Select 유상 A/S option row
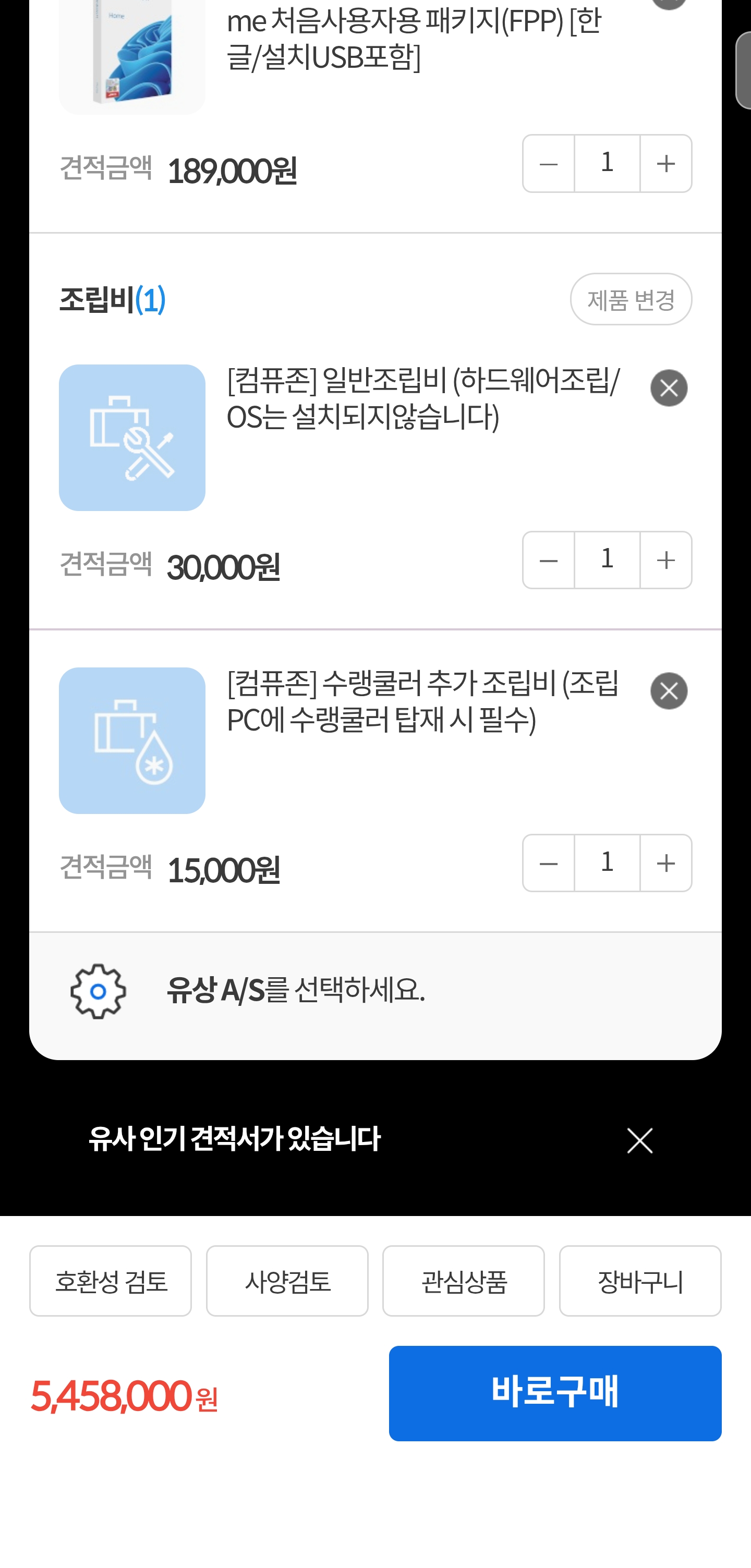751x1568 pixels. point(375,990)
